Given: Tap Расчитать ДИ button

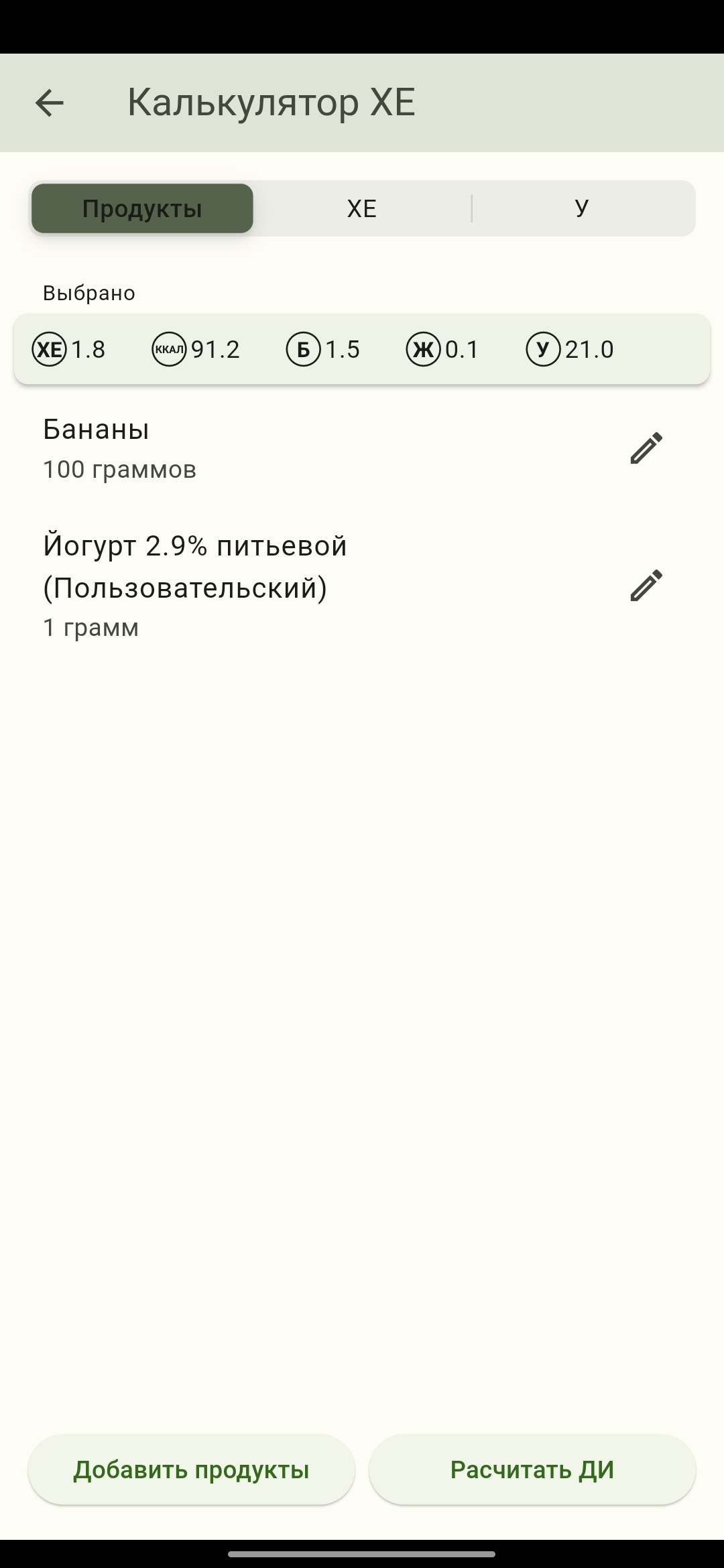Looking at the screenshot, I should pos(532,1469).
